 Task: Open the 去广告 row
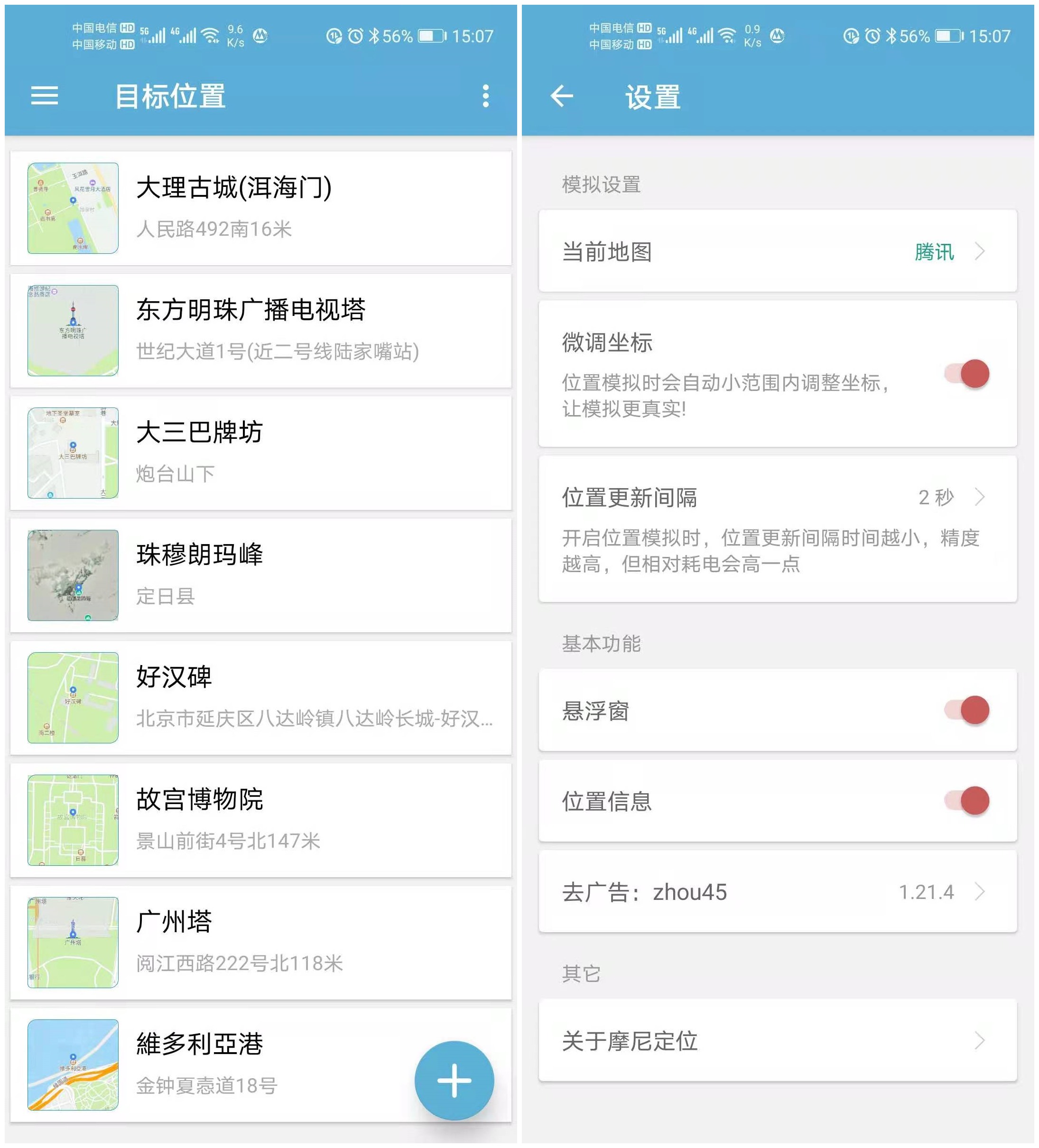point(778,892)
